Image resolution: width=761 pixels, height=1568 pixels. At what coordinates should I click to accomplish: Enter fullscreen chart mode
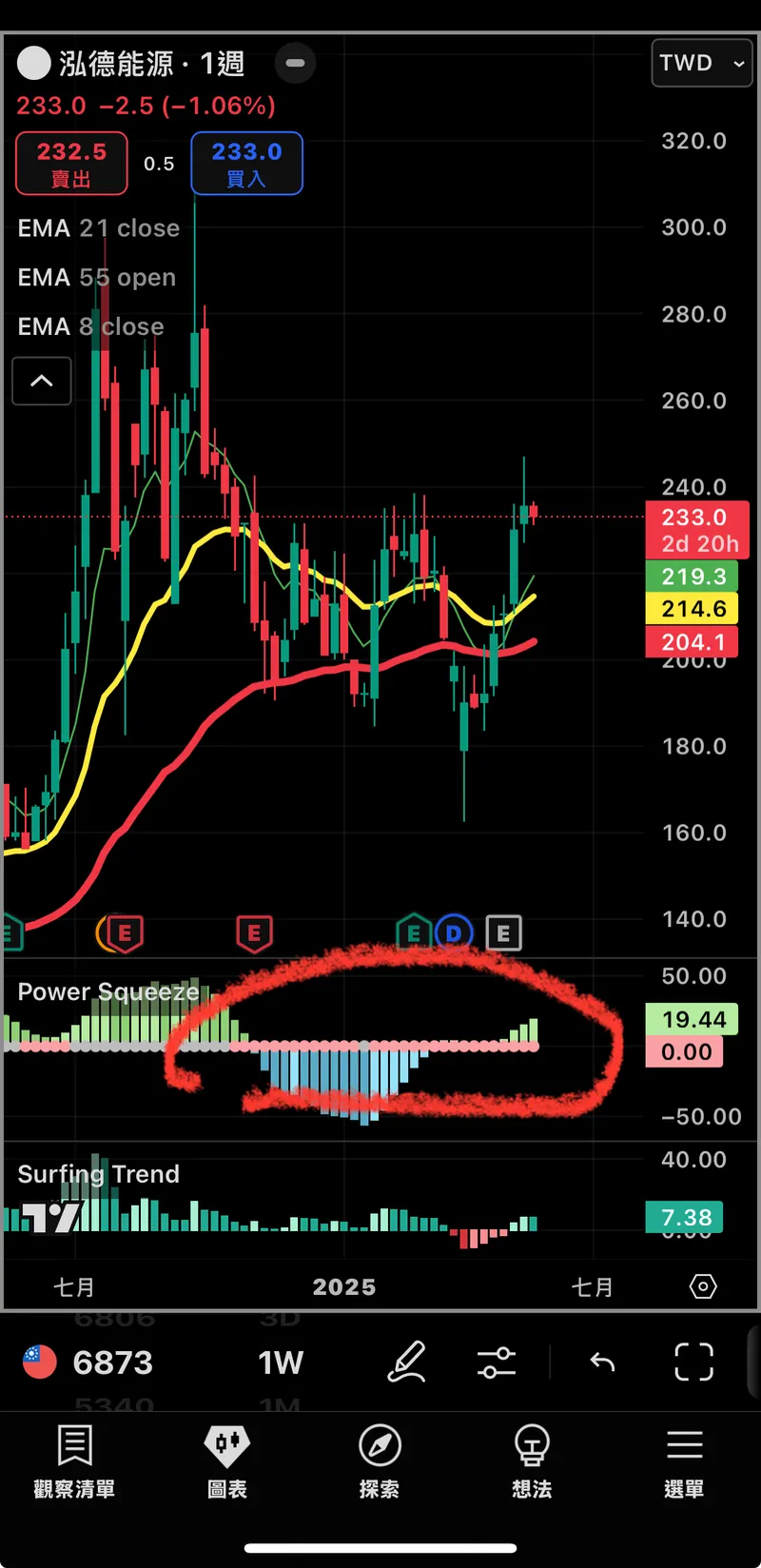[x=693, y=1362]
